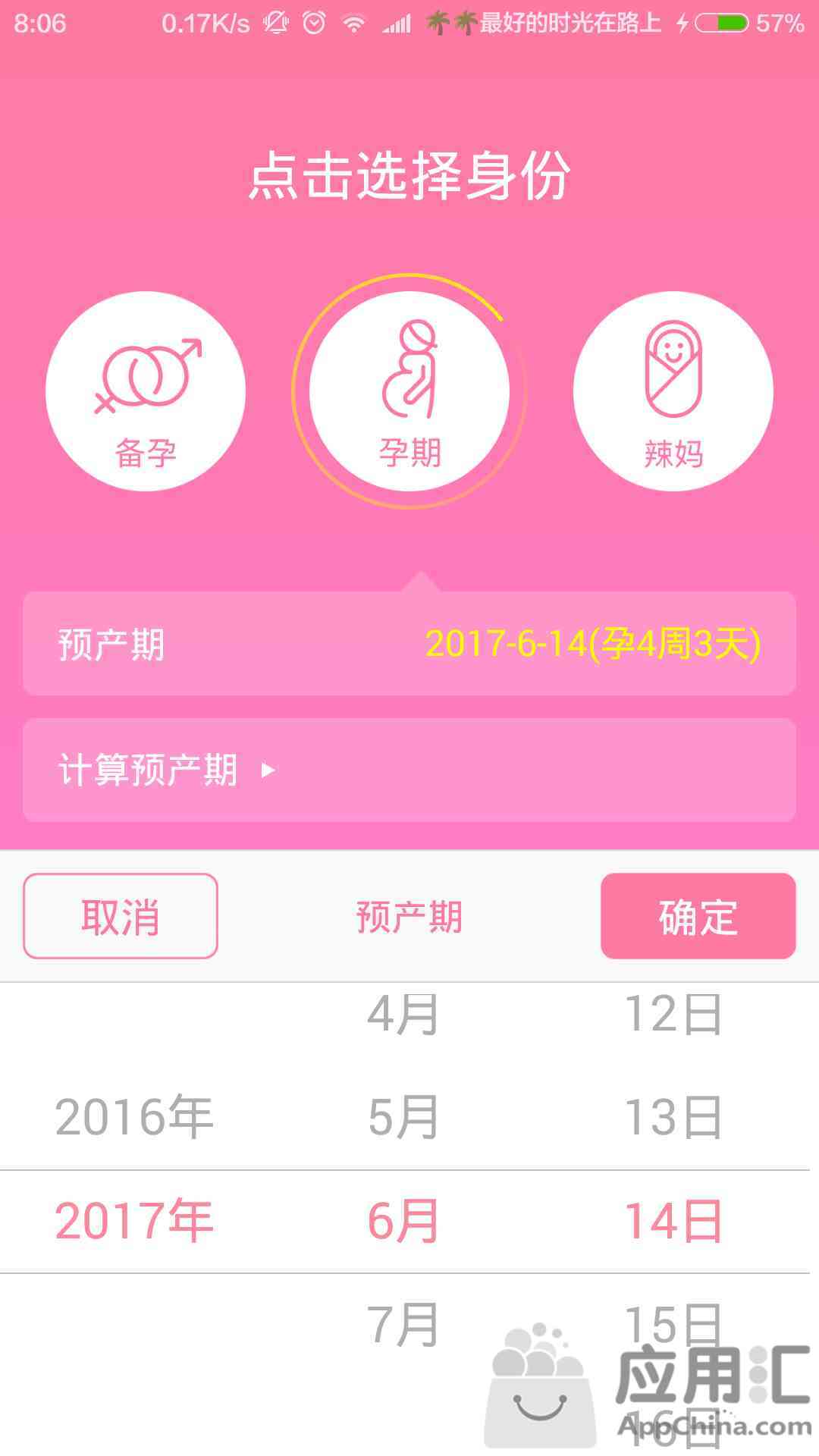This screenshot has height=1456, width=819.
Task: Confirm the due date with 确定
Action: pos(698,916)
